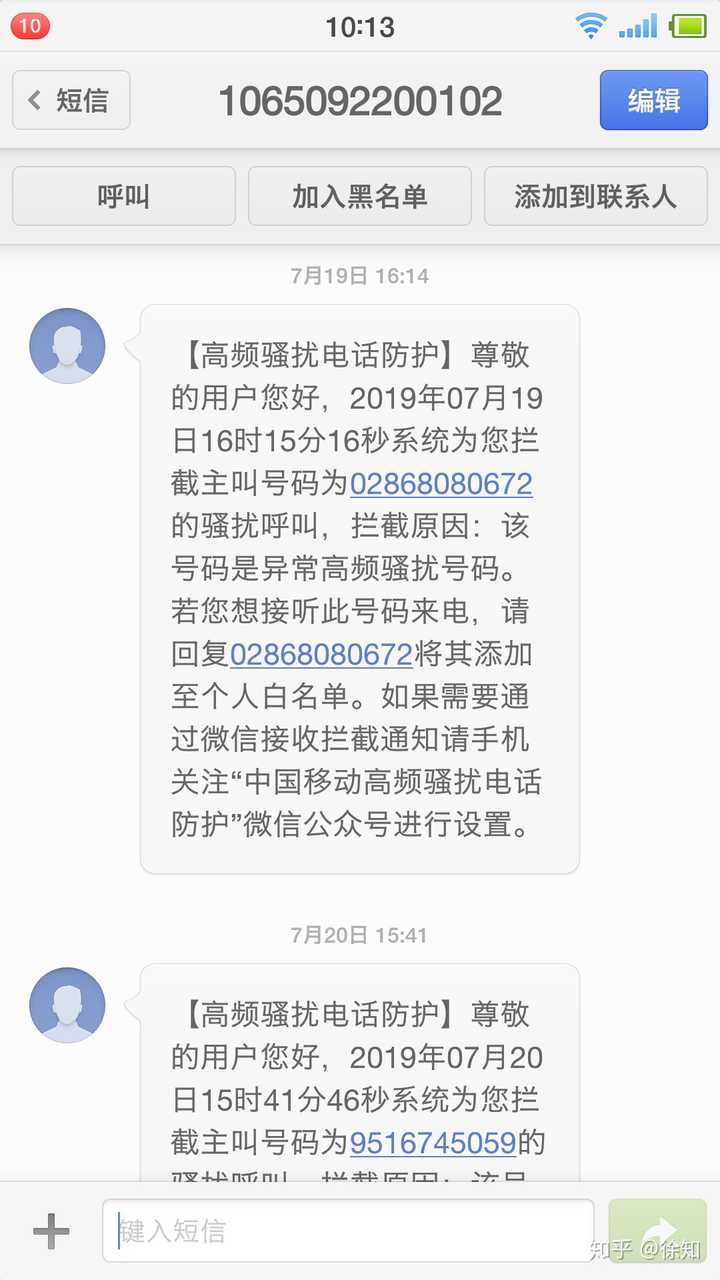
Task: Open the plus attachment button
Action: point(51,1231)
